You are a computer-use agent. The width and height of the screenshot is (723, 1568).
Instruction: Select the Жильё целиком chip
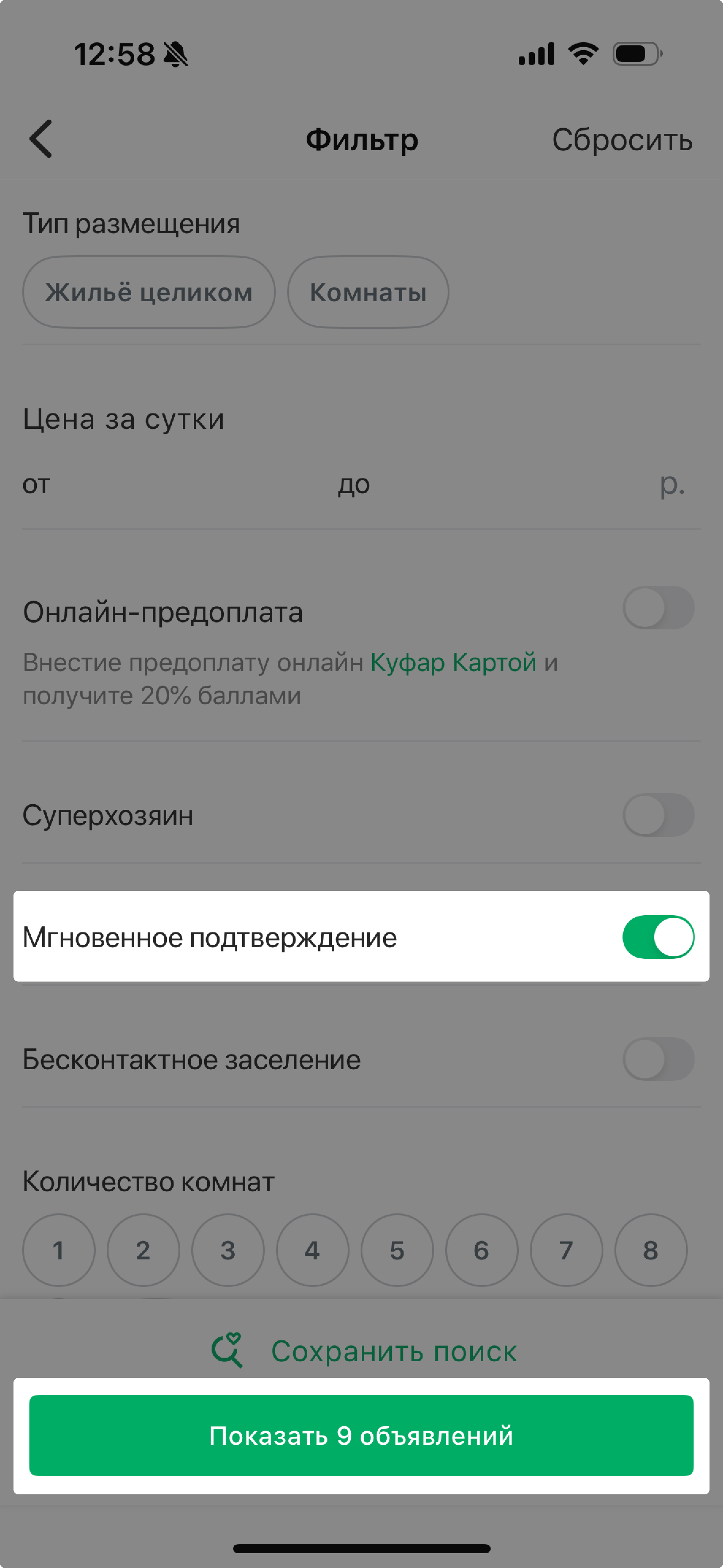click(x=148, y=292)
